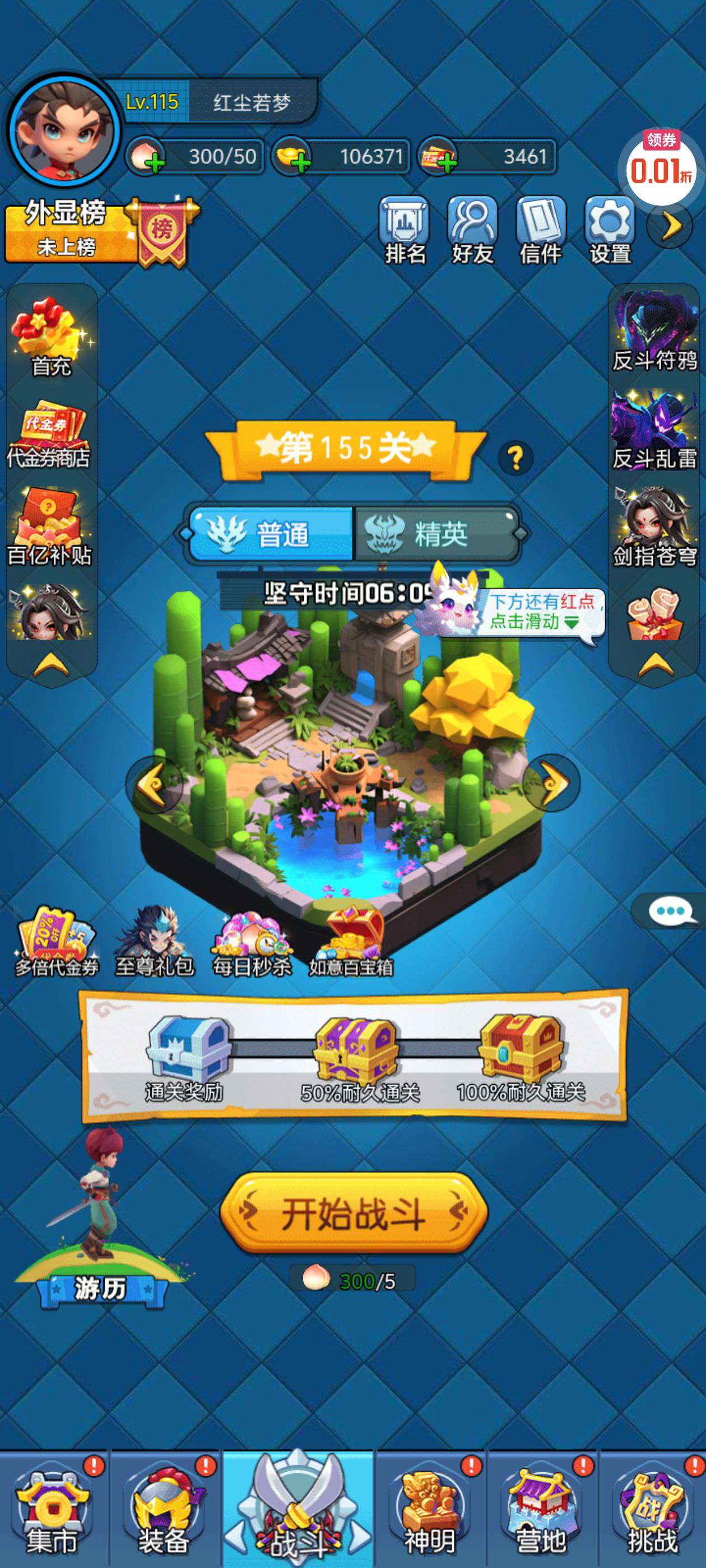The height and width of the screenshot is (1568, 706).
Task: Open the 好友 friends list
Action: point(472,229)
